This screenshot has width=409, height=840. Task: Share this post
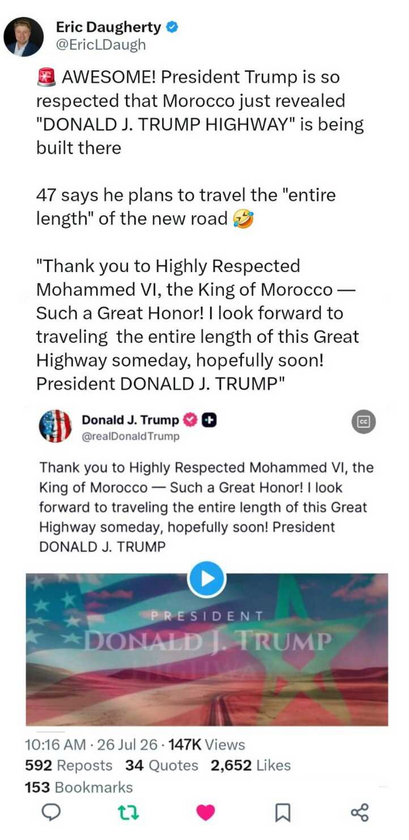[x=360, y=813]
